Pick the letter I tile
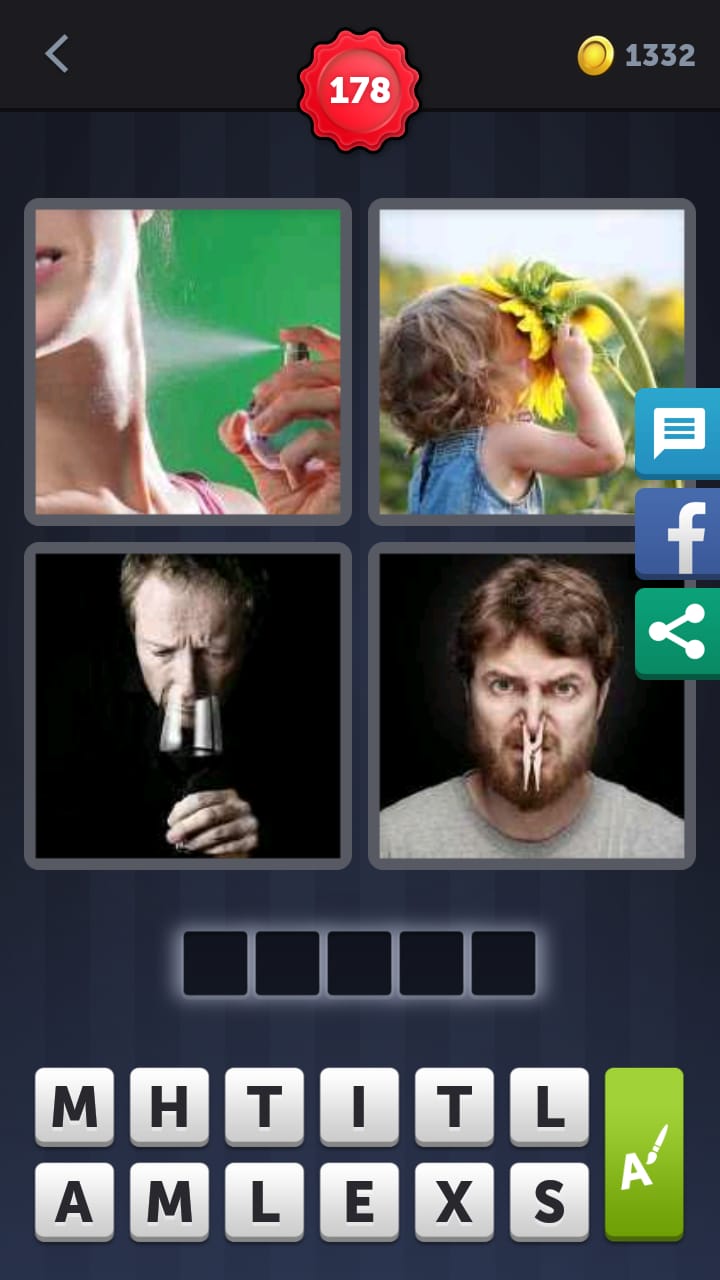This screenshot has height=1280, width=720. coord(359,1106)
